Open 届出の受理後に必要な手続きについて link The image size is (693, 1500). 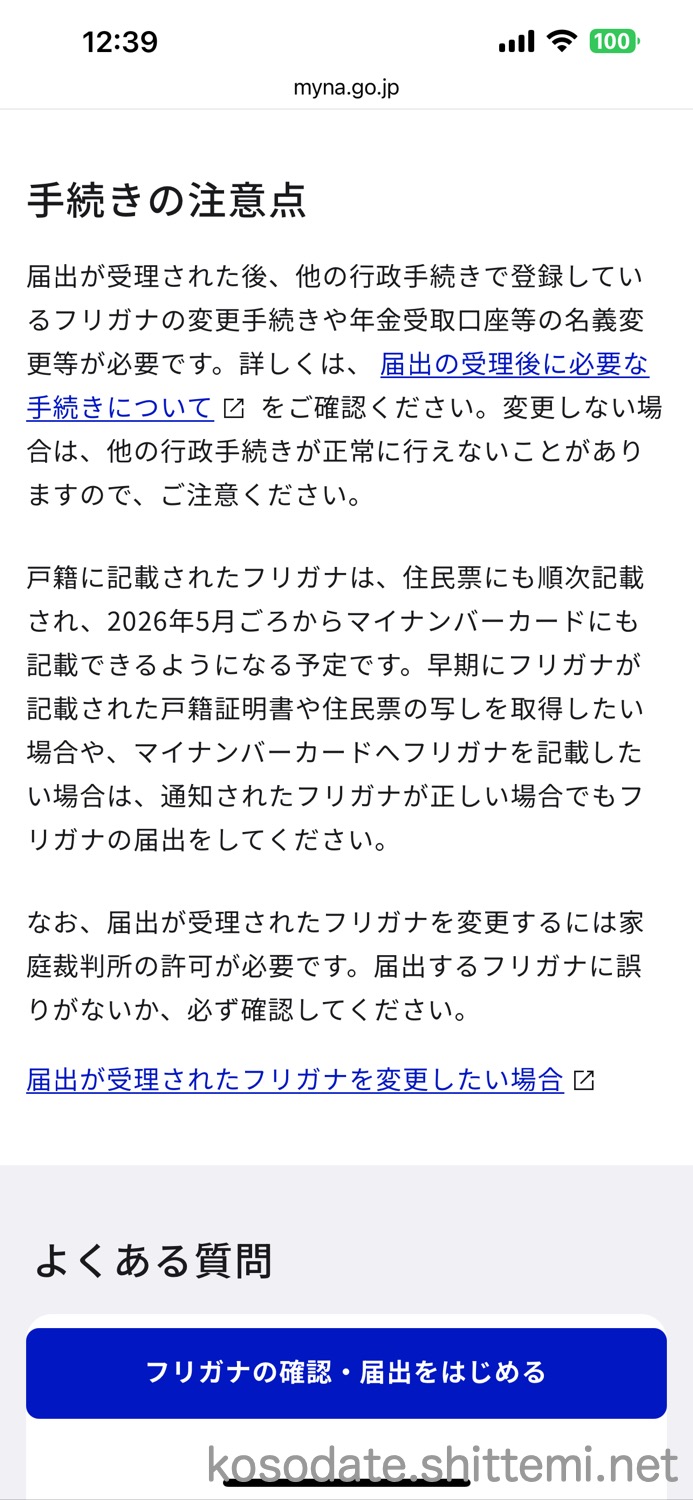click(x=514, y=365)
